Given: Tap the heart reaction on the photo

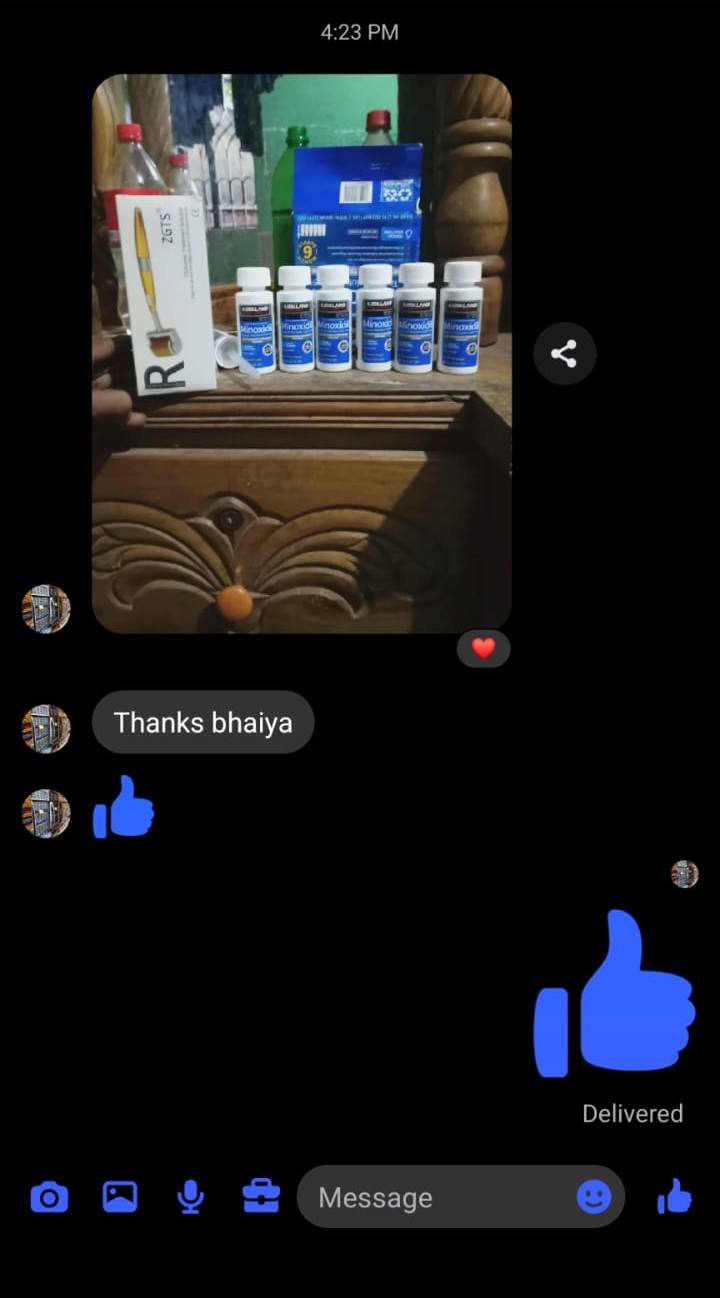Looking at the screenshot, I should [x=484, y=649].
